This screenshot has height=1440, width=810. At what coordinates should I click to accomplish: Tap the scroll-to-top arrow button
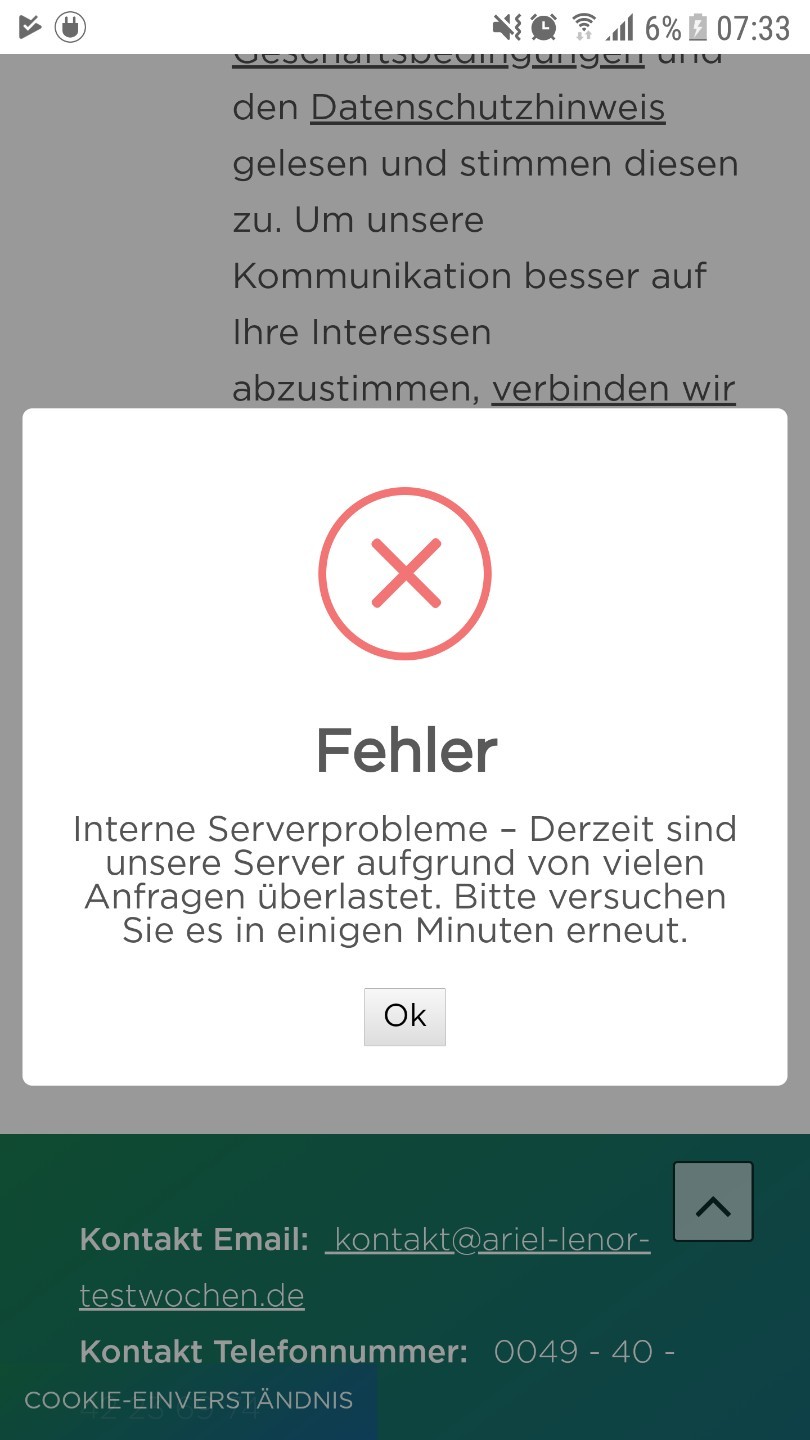713,1202
